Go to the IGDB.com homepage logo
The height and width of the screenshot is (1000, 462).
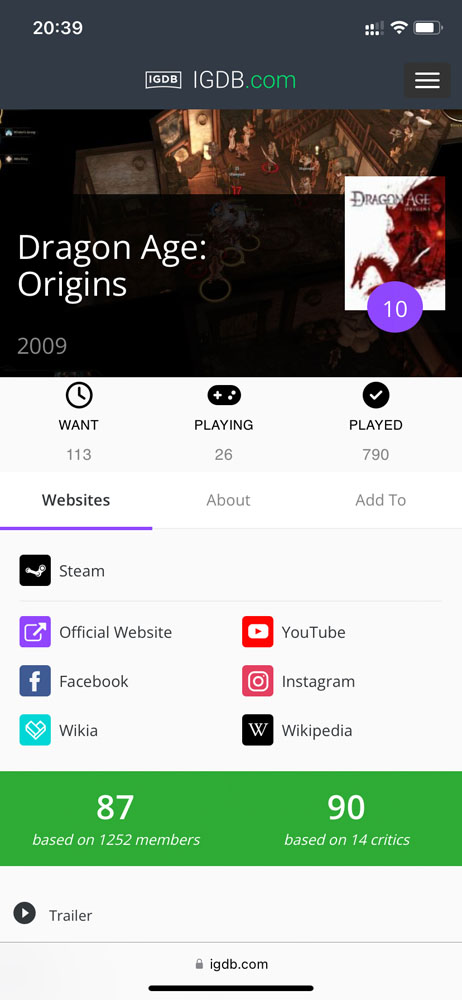[x=221, y=80]
